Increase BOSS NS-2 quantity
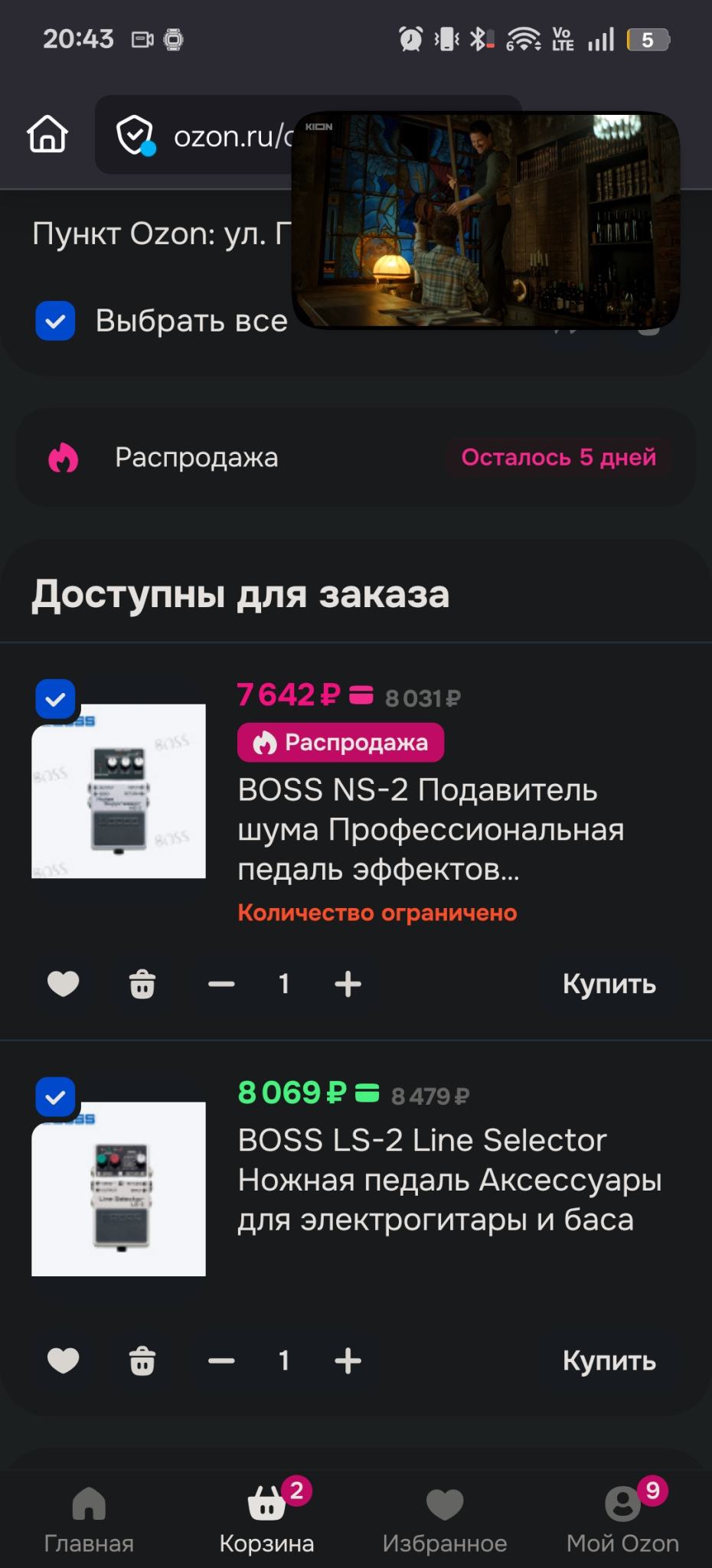 coord(348,984)
